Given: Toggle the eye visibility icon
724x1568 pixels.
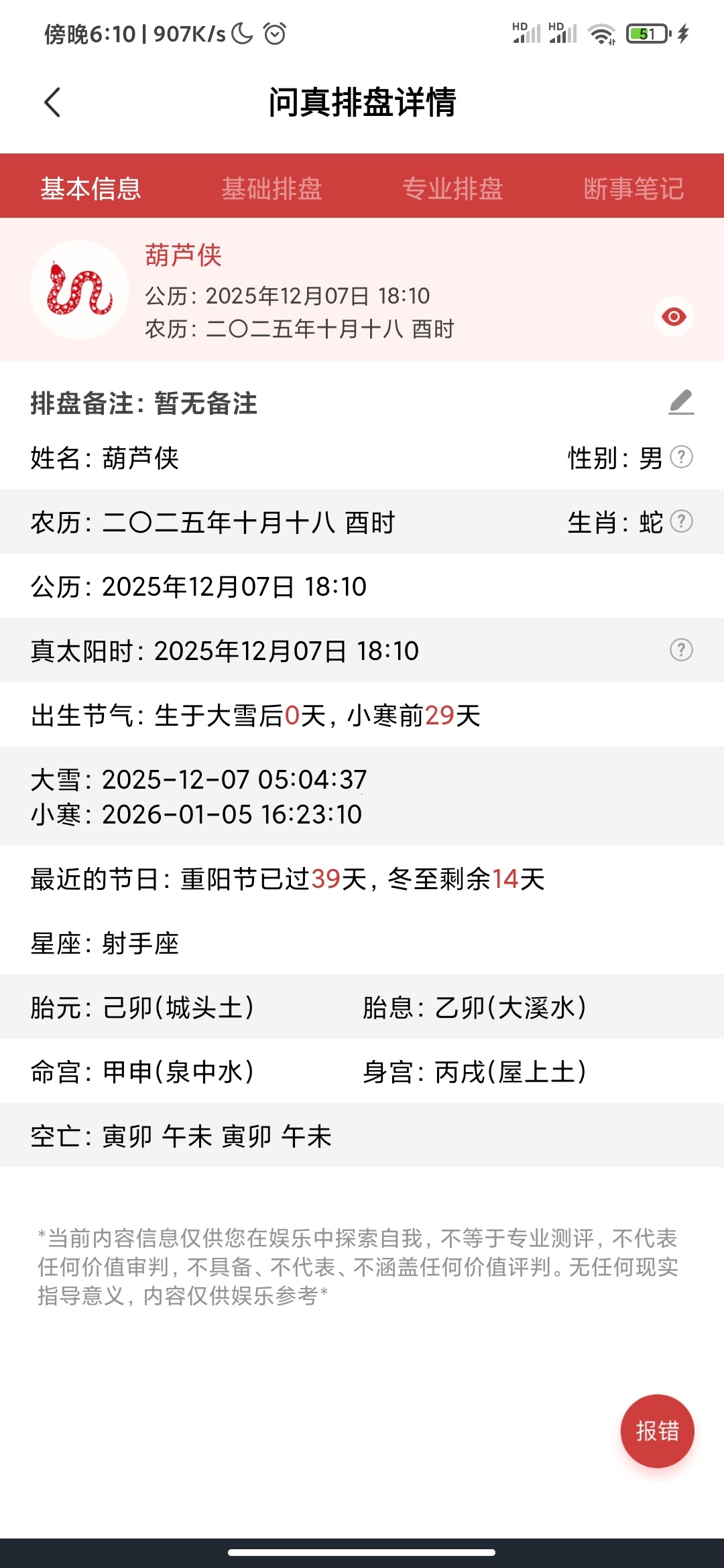Looking at the screenshot, I should [674, 316].
